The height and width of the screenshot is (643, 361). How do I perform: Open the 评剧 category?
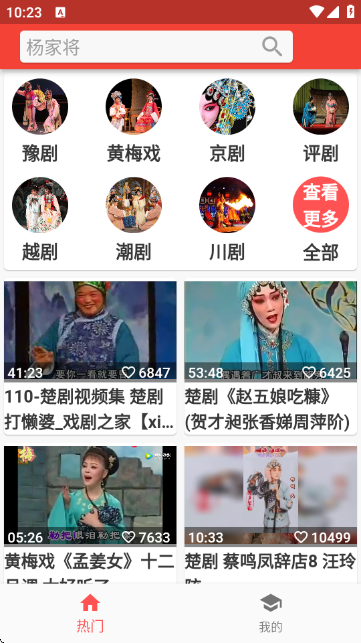pos(321,121)
